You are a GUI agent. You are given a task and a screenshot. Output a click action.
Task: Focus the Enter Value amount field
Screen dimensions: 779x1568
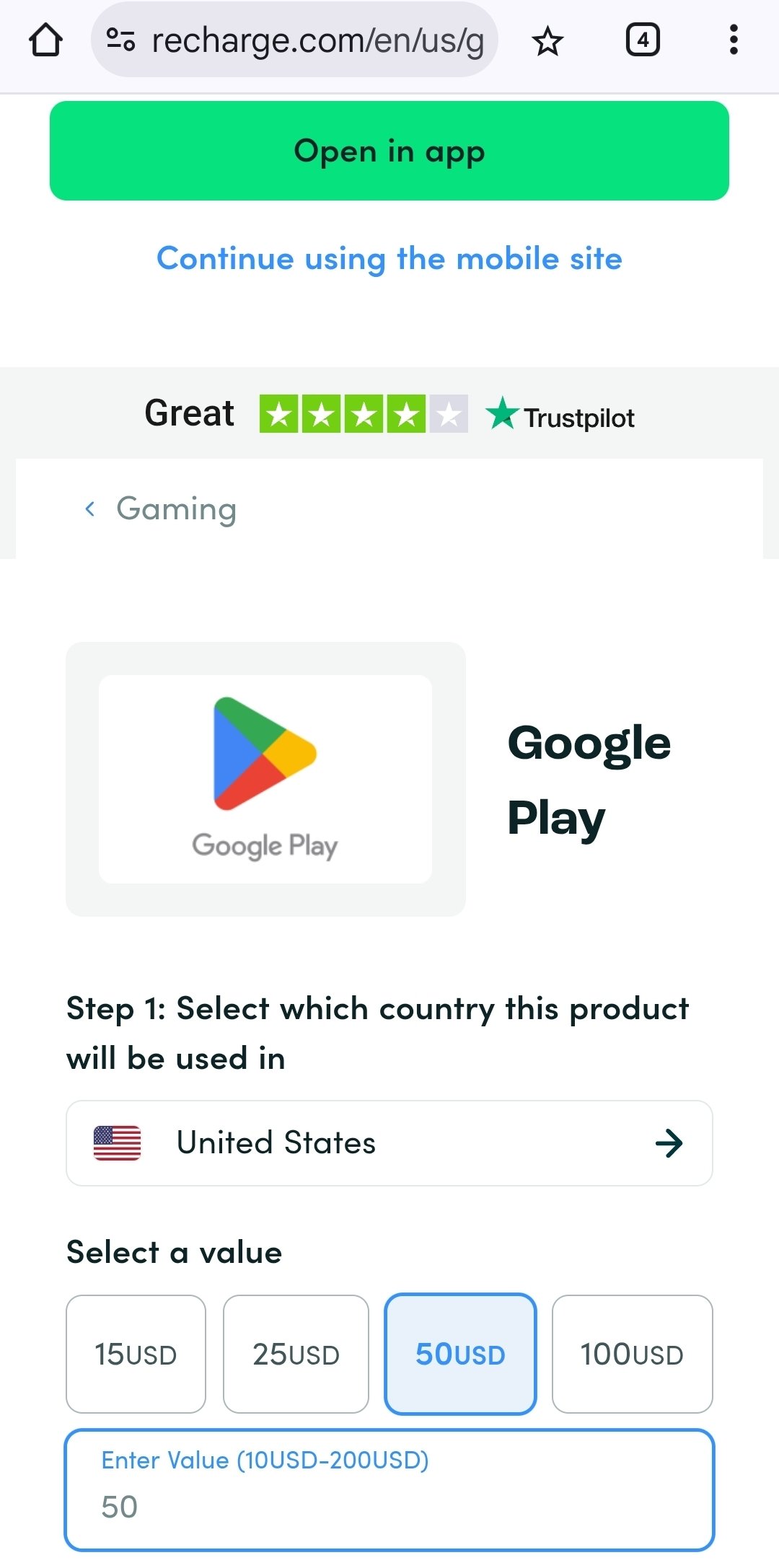click(x=389, y=1491)
